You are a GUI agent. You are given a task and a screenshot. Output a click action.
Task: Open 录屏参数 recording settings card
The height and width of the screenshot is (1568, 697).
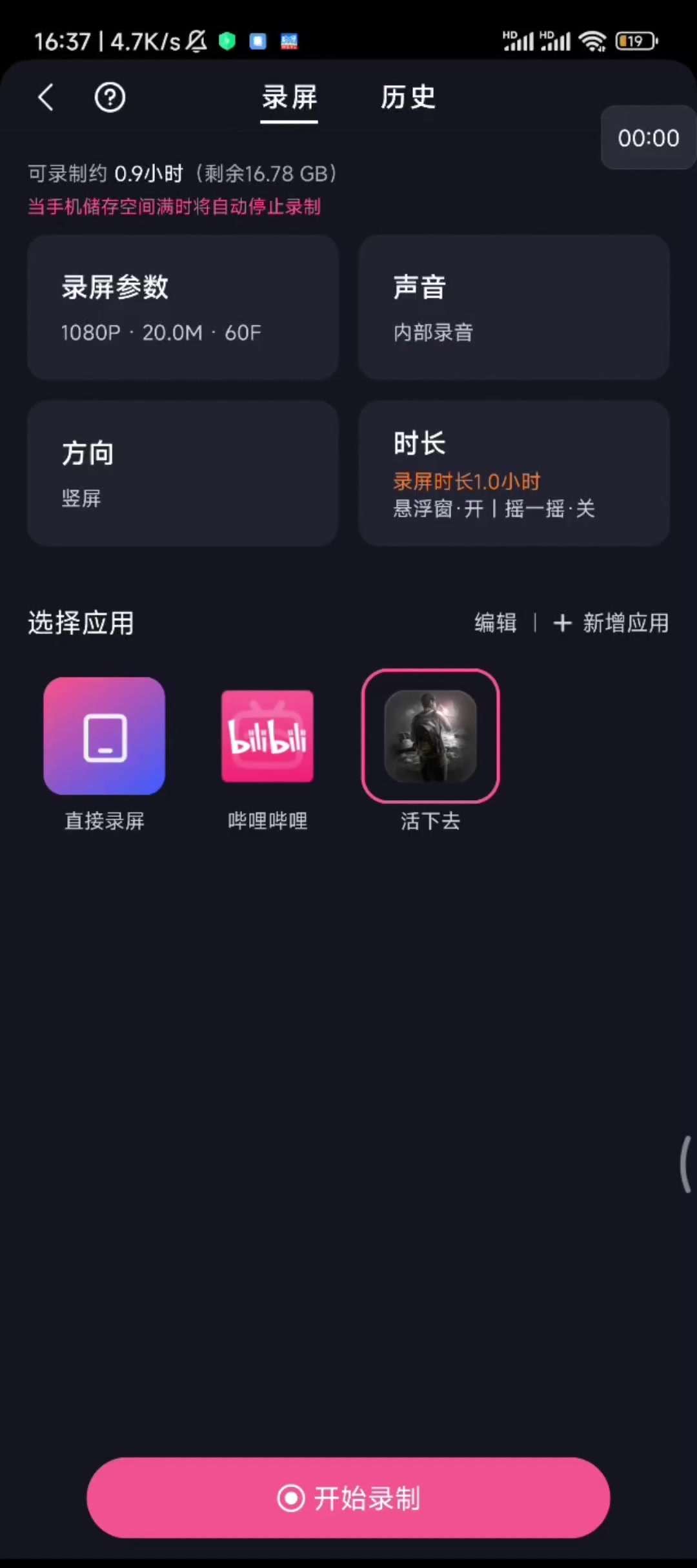click(x=183, y=307)
